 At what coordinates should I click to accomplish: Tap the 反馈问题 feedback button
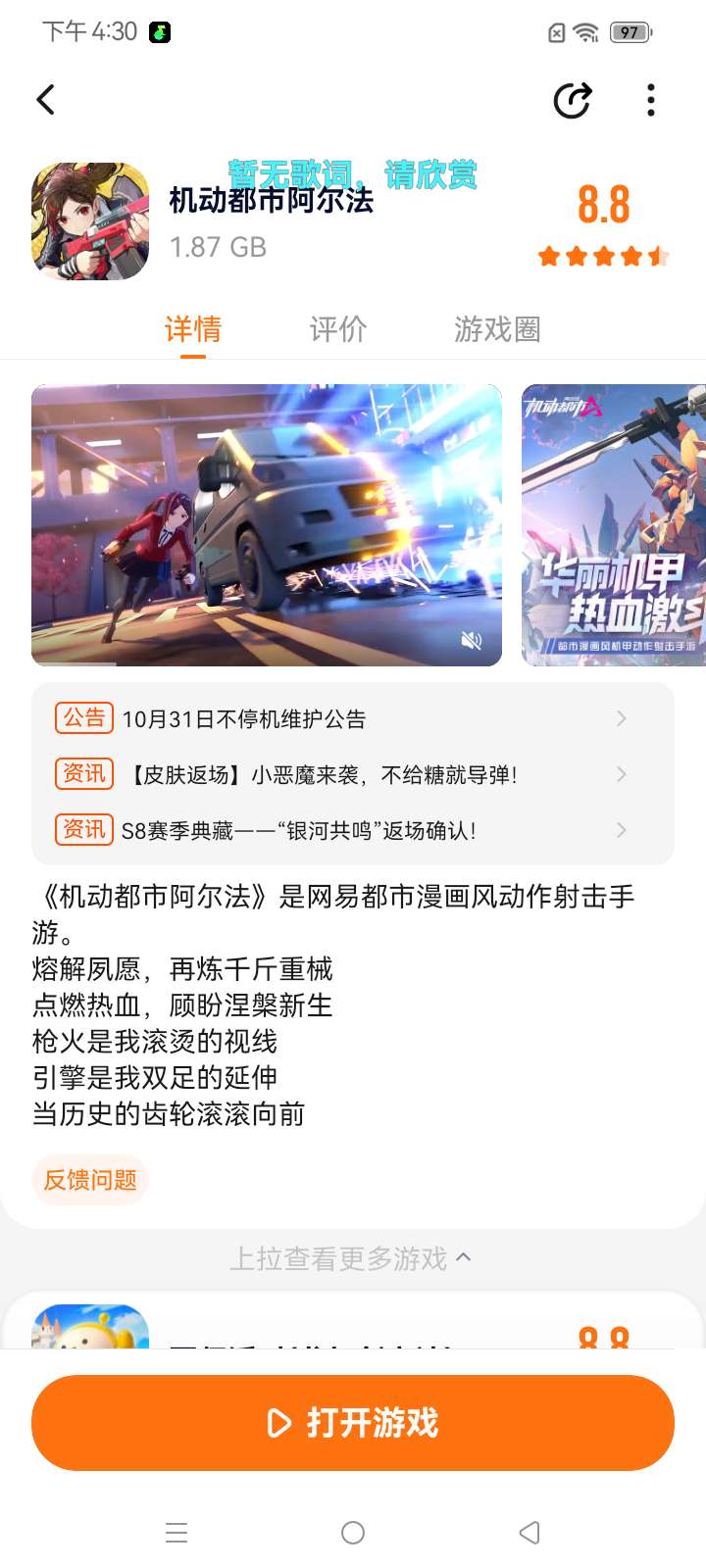click(90, 1179)
